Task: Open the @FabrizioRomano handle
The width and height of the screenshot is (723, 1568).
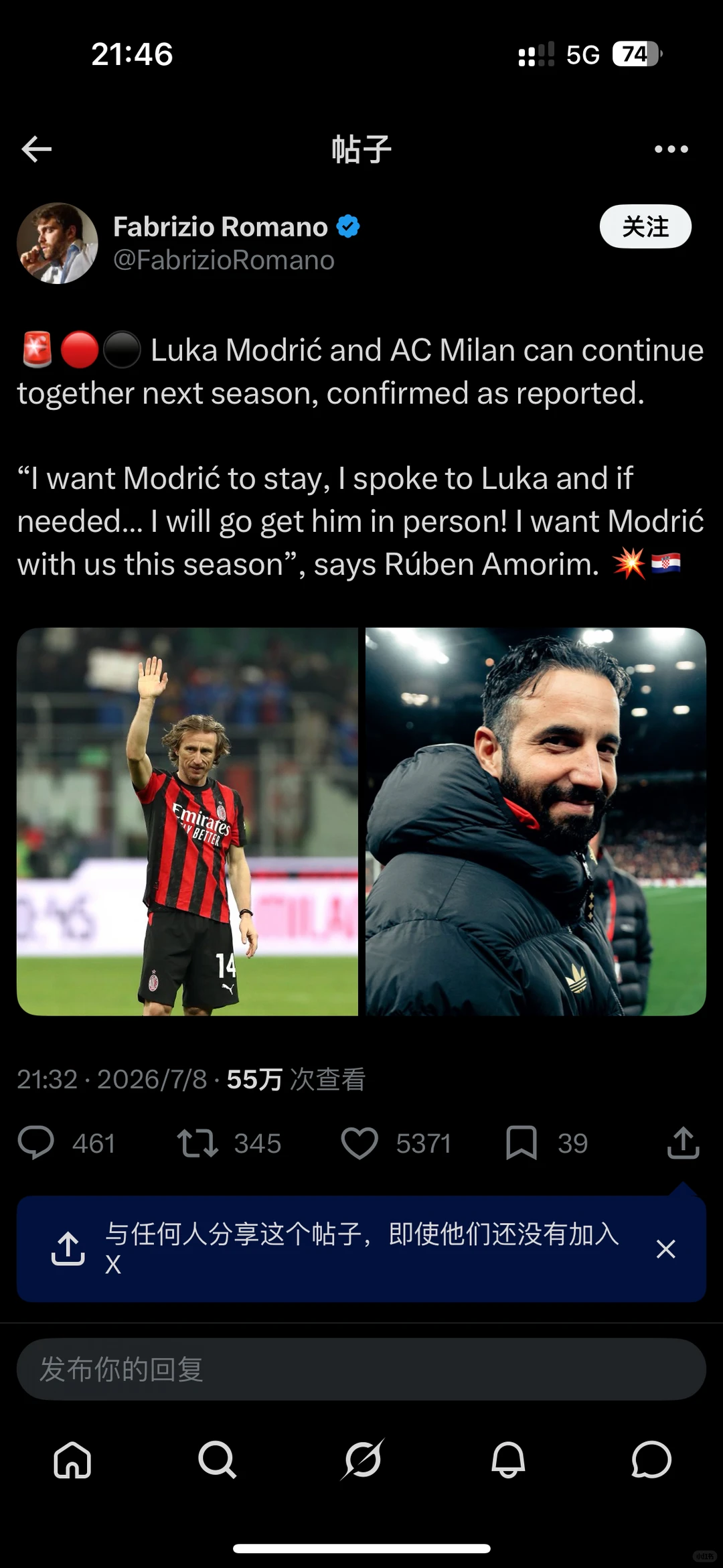Action: point(224,260)
